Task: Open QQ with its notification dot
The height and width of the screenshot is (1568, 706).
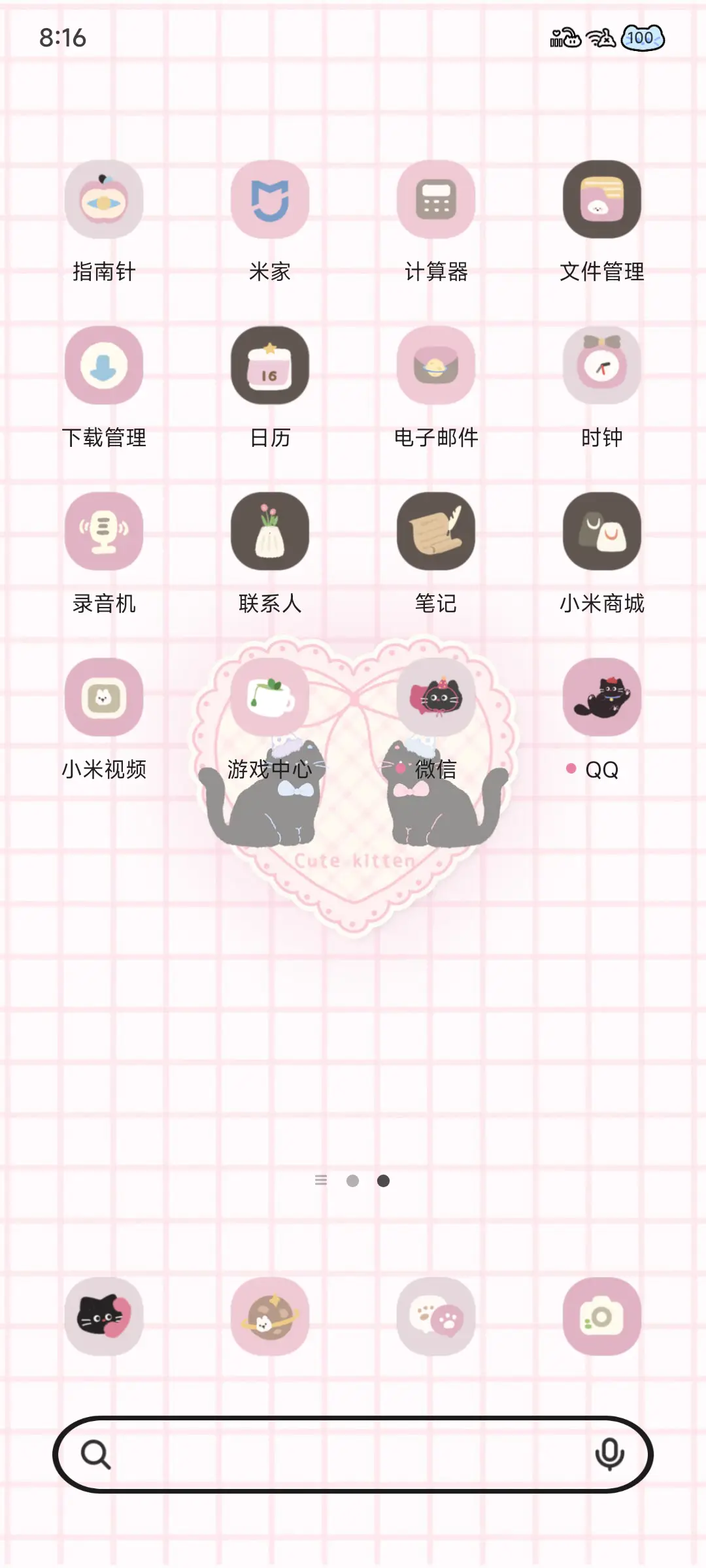Action: [x=602, y=697]
